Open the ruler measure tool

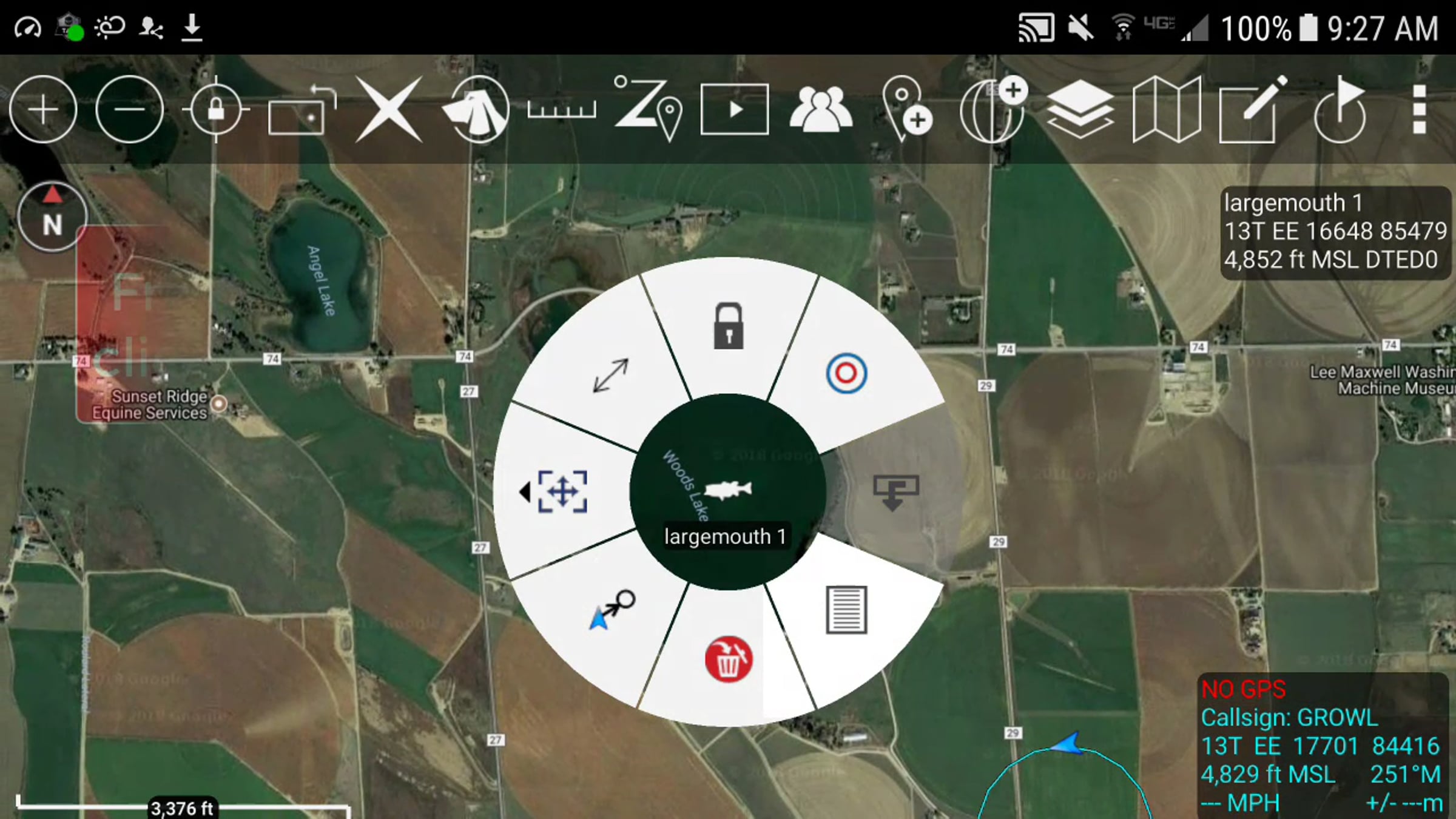[x=561, y=110]
